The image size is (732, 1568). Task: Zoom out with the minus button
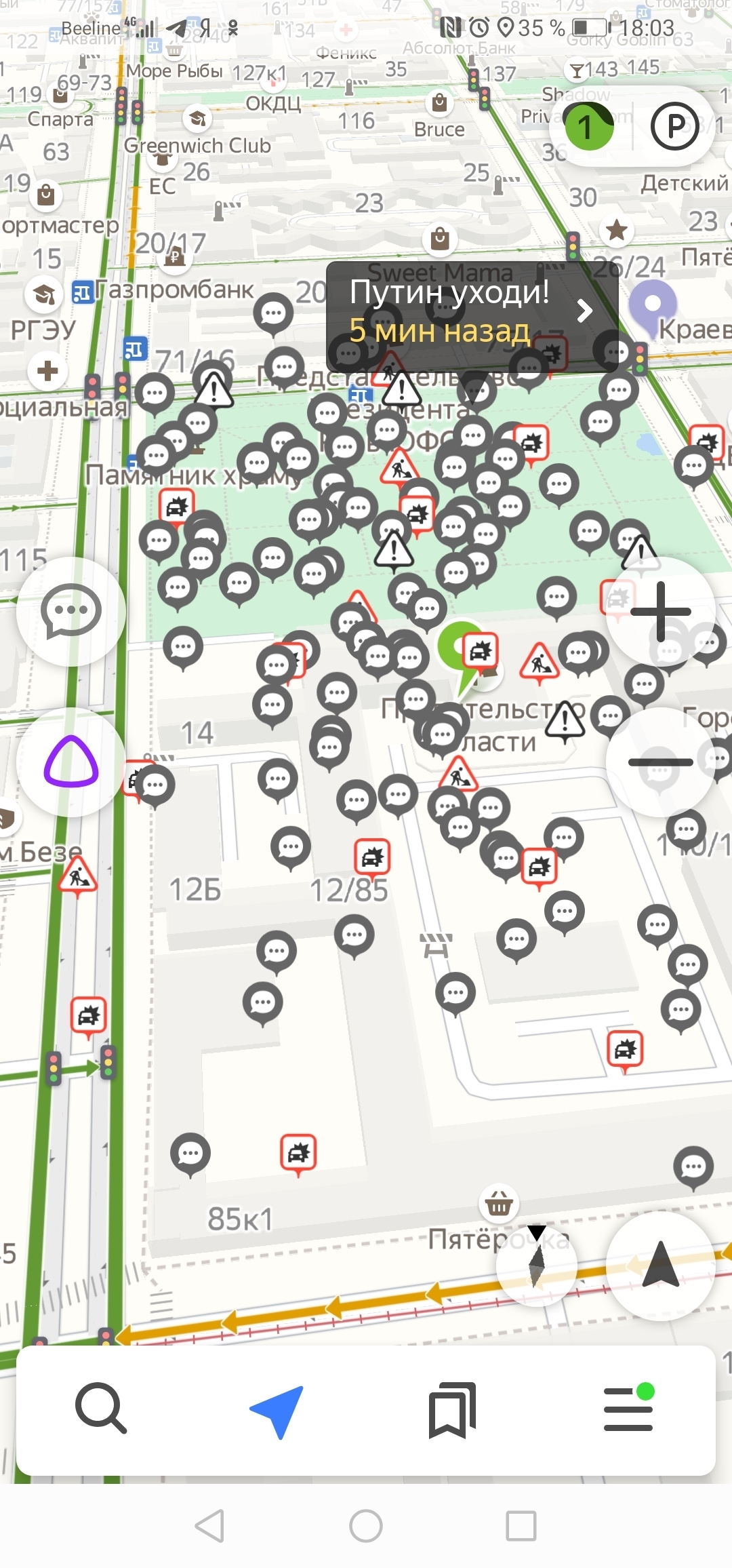(x=660, y=762)
